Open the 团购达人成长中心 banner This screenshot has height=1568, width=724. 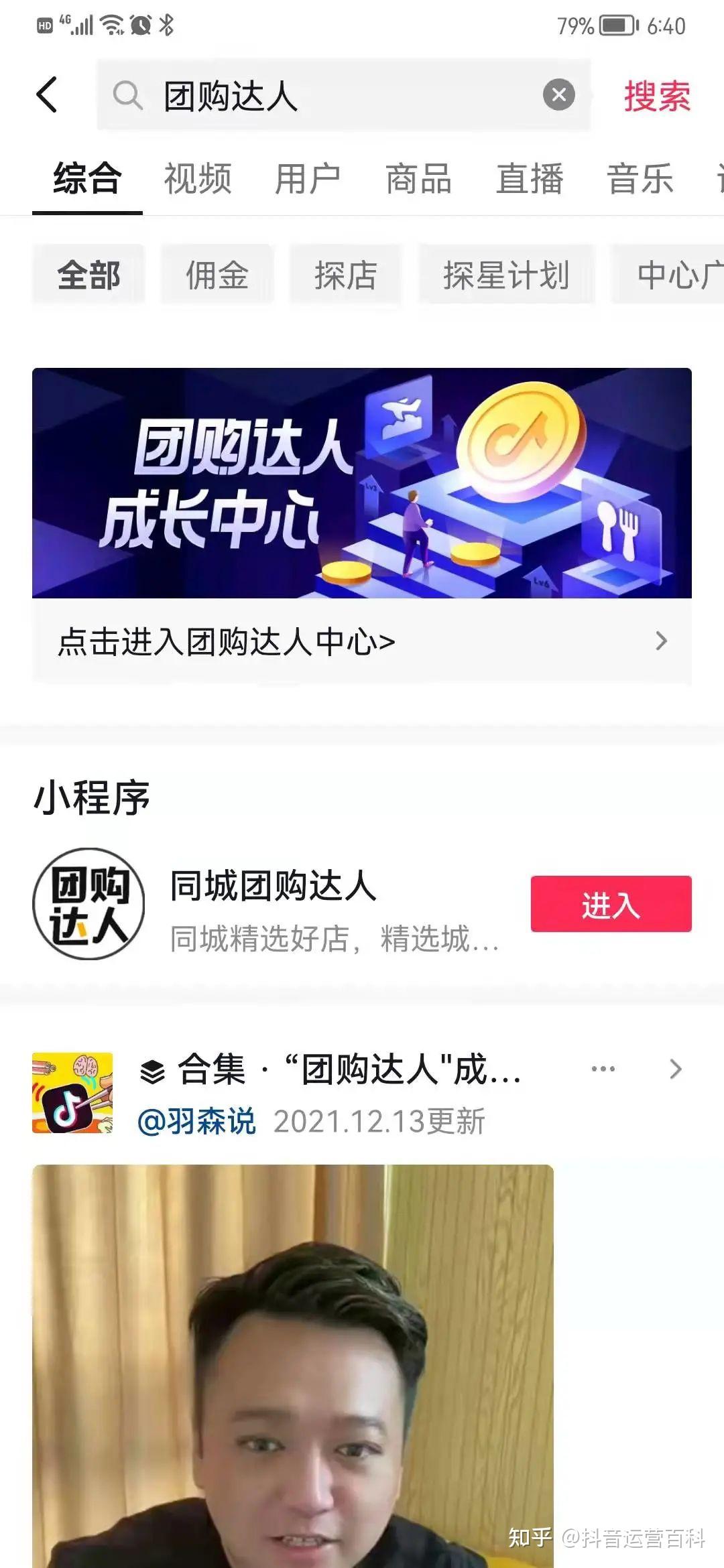click(x=362, y=482)
